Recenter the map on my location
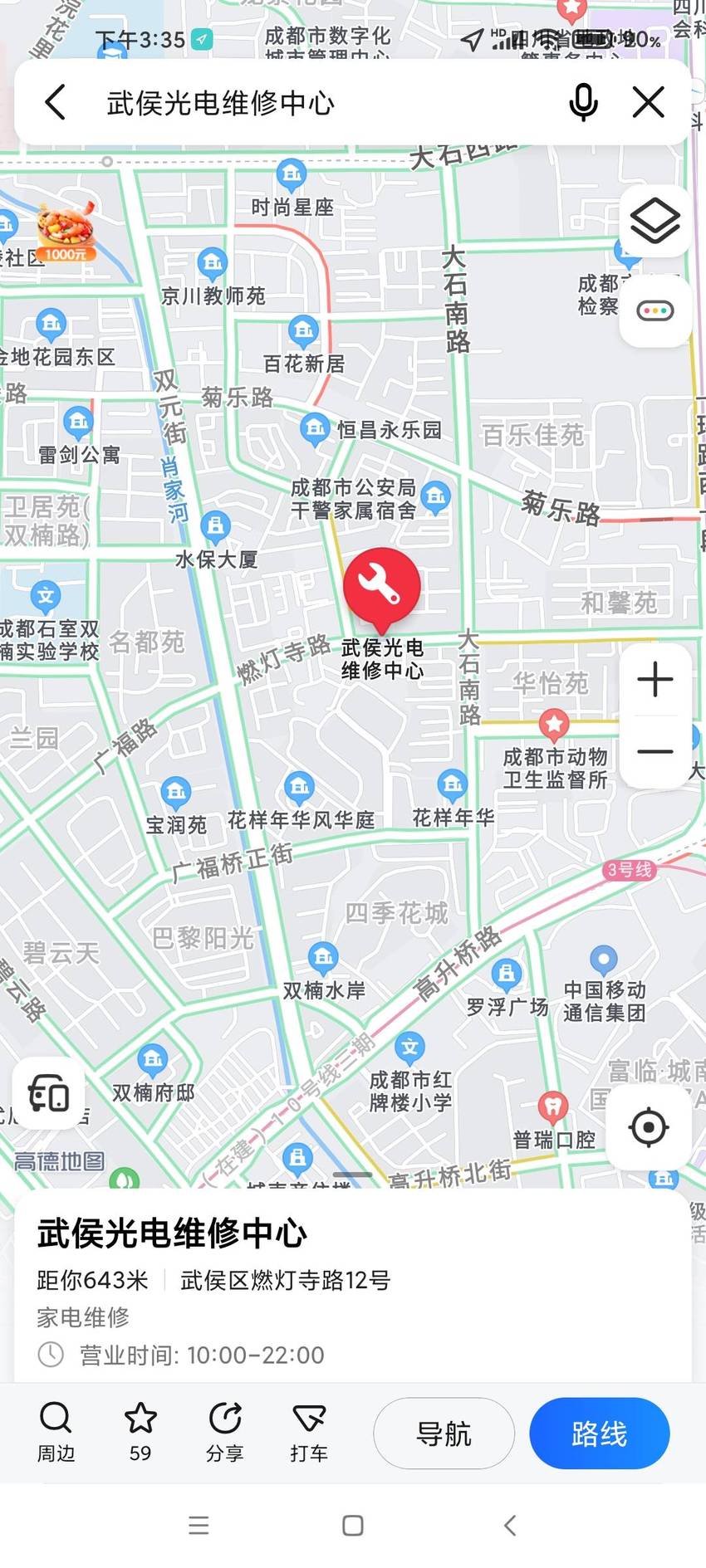706x1568 pixels. (x=649, y=1127)
